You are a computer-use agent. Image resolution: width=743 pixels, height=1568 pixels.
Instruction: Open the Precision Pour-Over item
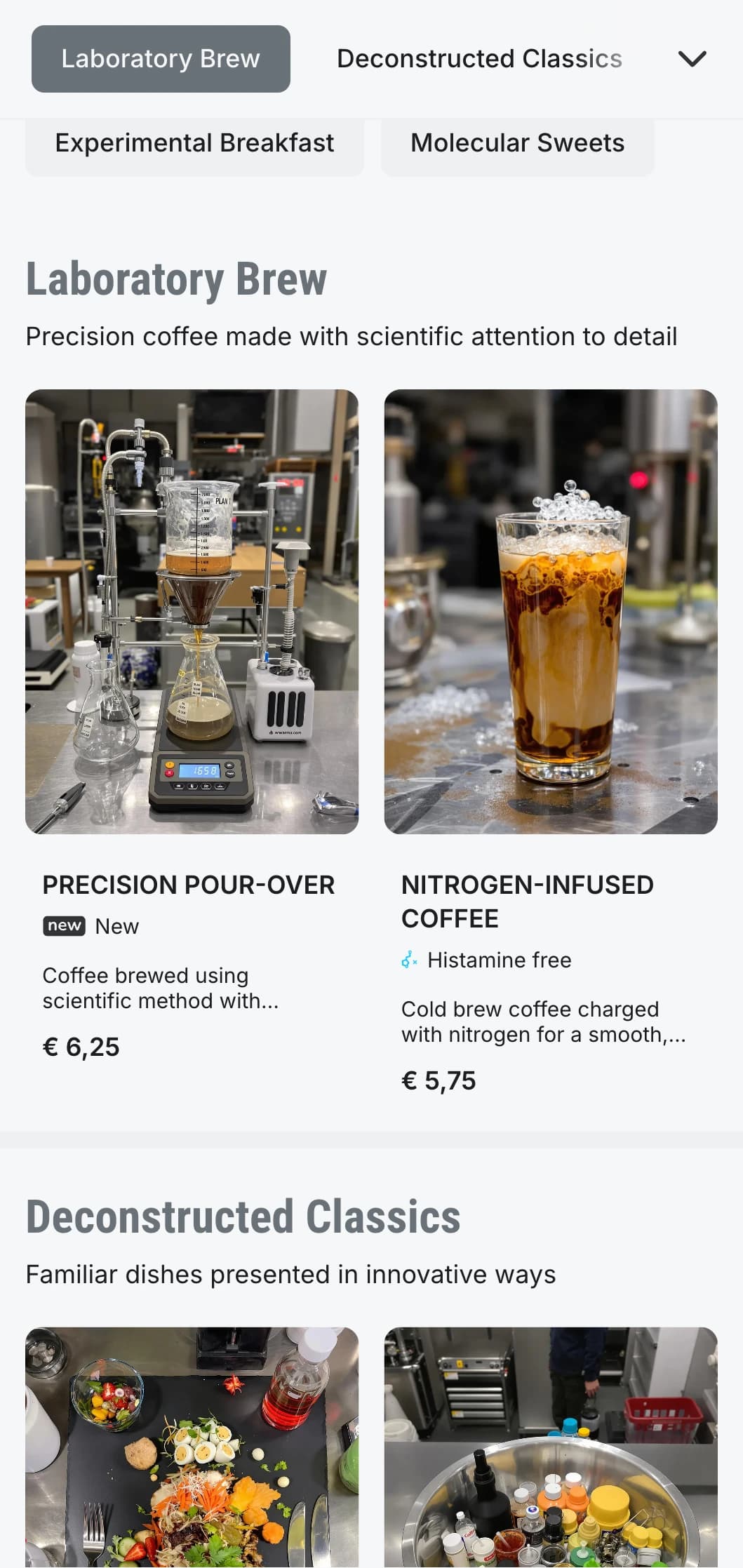point(192,611)
